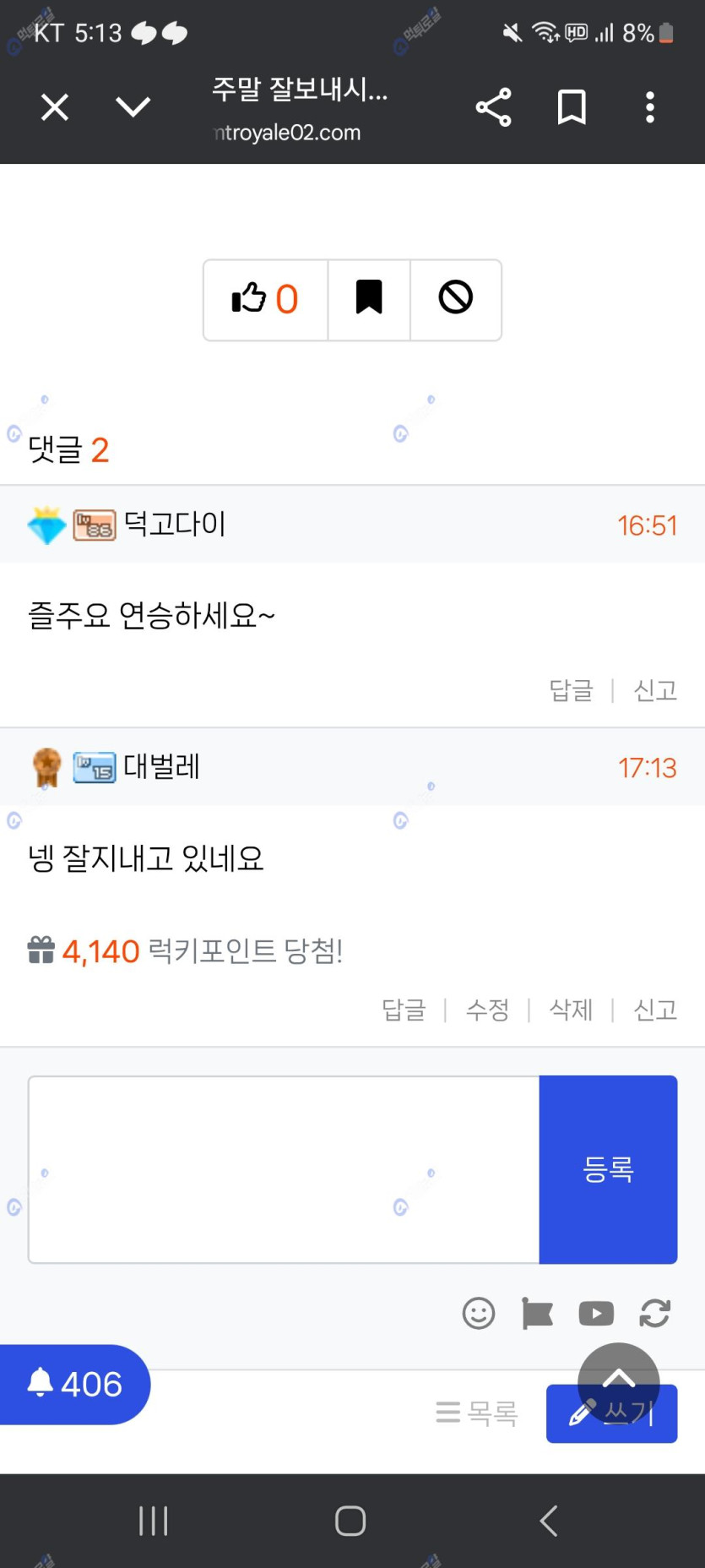Focus the comment text box
The height and width of the screenshot is (1568, 705).
tap(284, 1170)
